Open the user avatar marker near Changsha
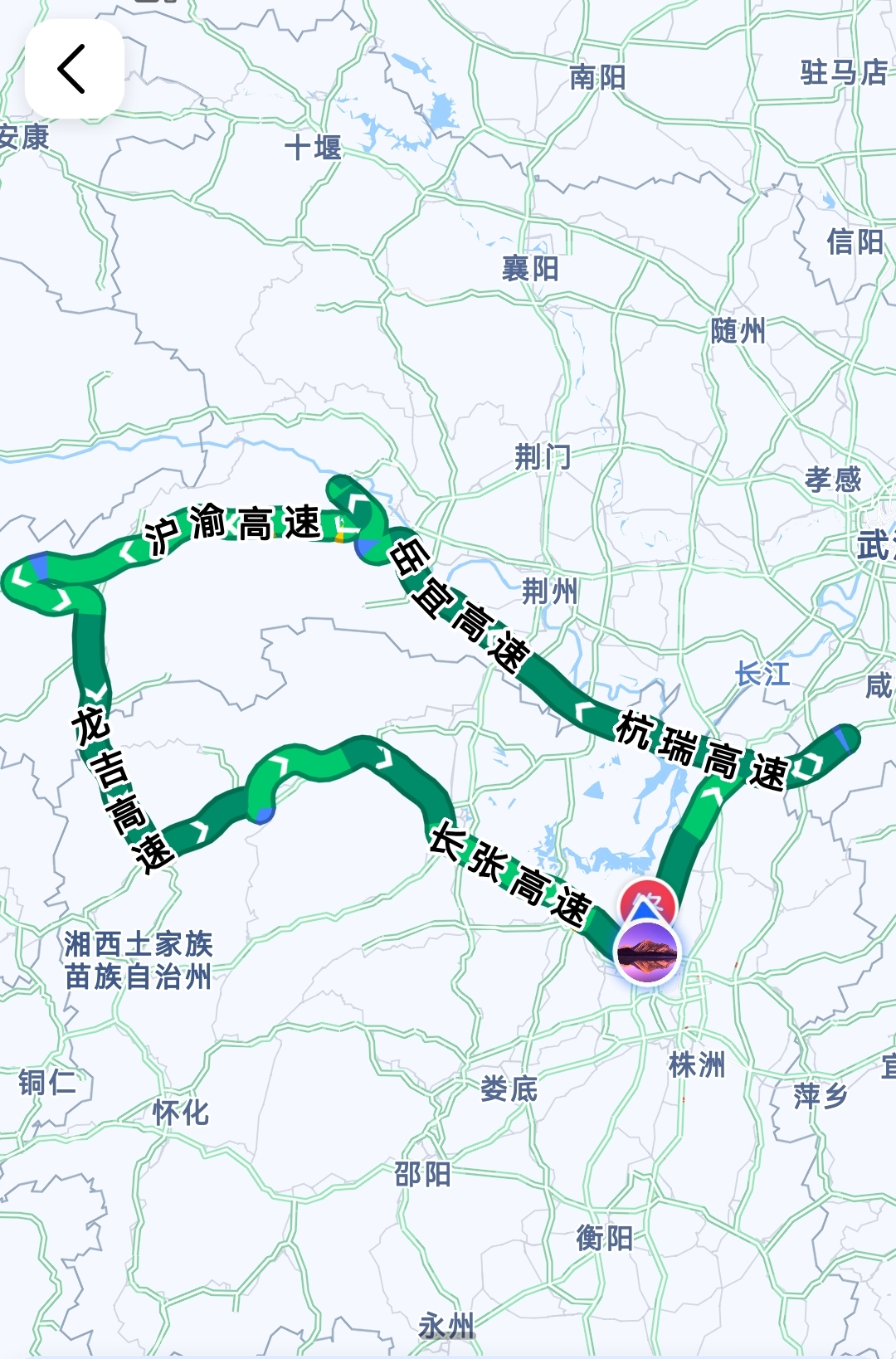The width and height of the screenshot is (896, 1359). pyautogui.click(x=647, y=952)
